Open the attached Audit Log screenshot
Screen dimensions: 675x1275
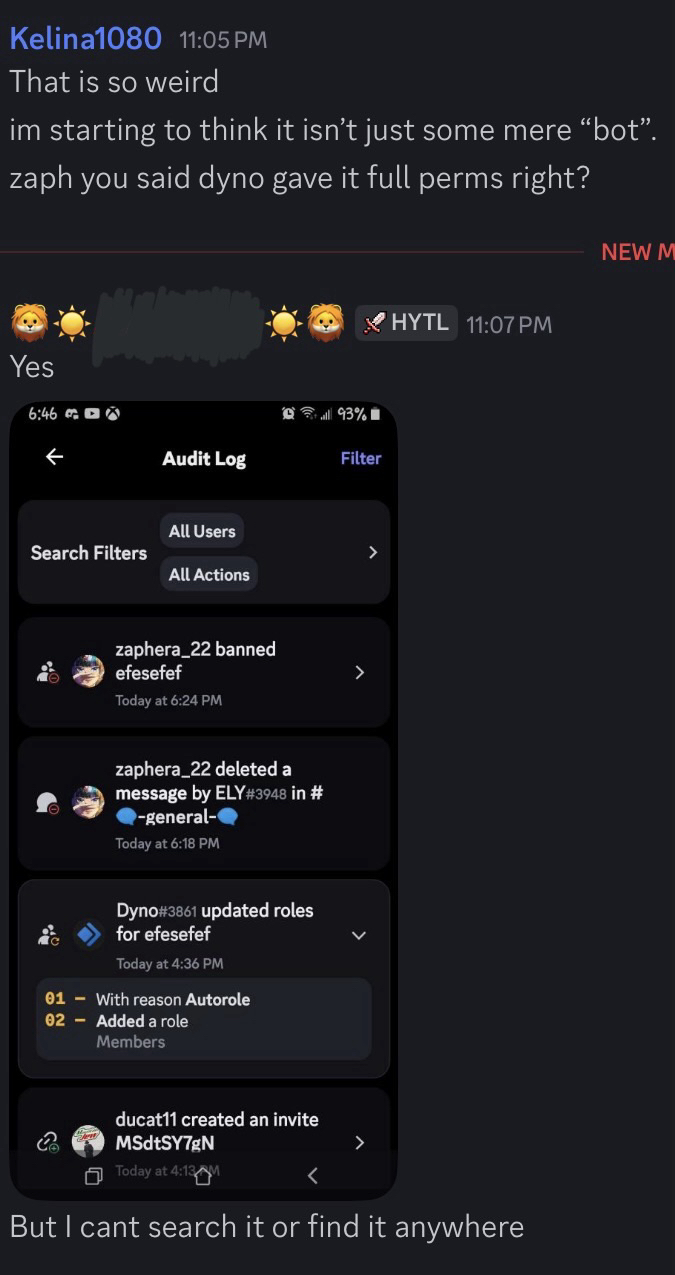[x=203, y=798]
